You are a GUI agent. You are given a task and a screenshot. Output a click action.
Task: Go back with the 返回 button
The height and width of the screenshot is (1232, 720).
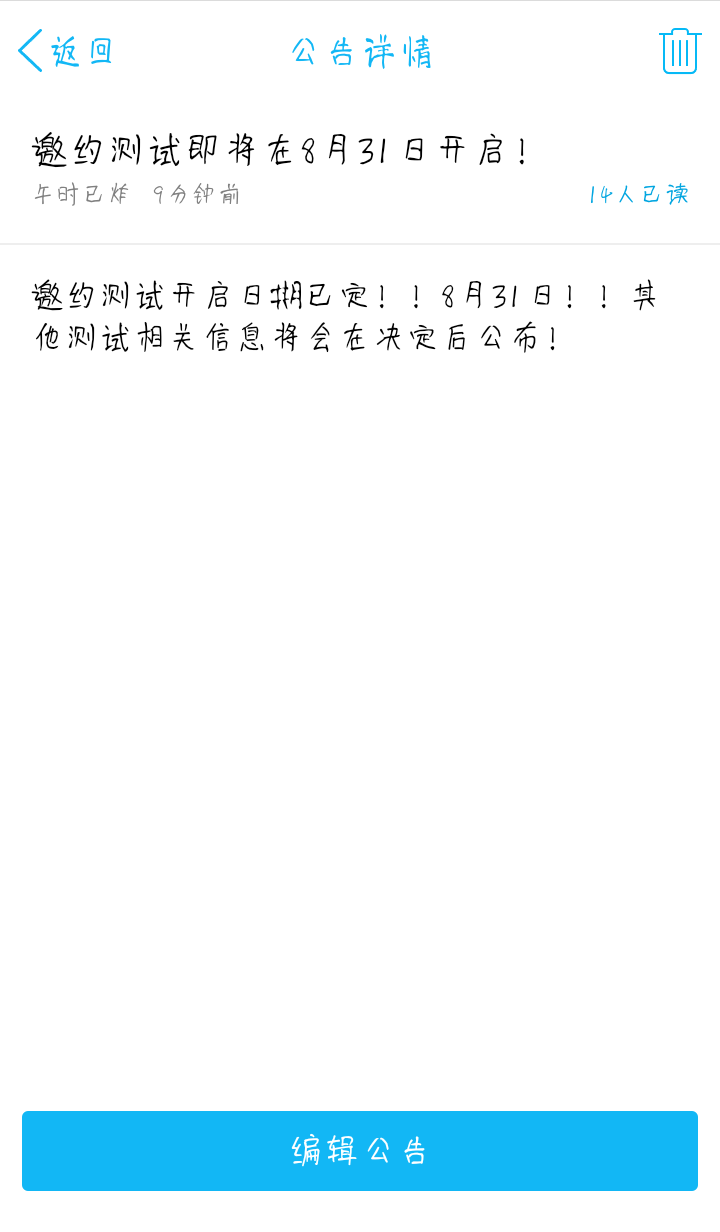66,51
